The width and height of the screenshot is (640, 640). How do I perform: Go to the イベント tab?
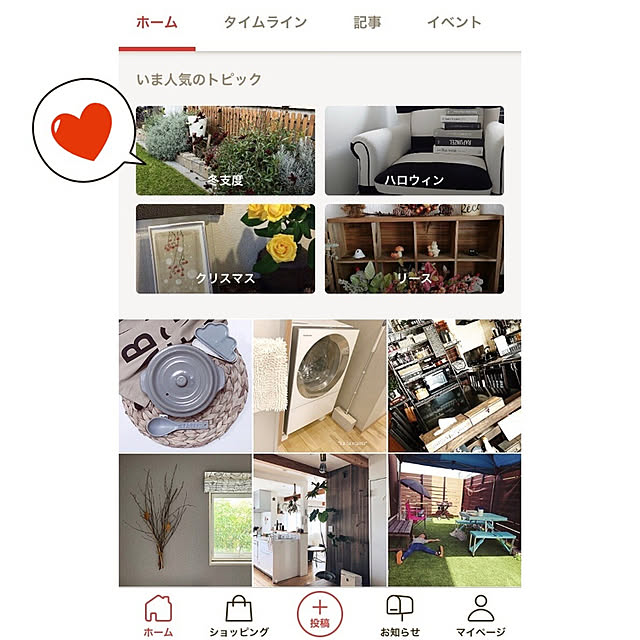454,22
